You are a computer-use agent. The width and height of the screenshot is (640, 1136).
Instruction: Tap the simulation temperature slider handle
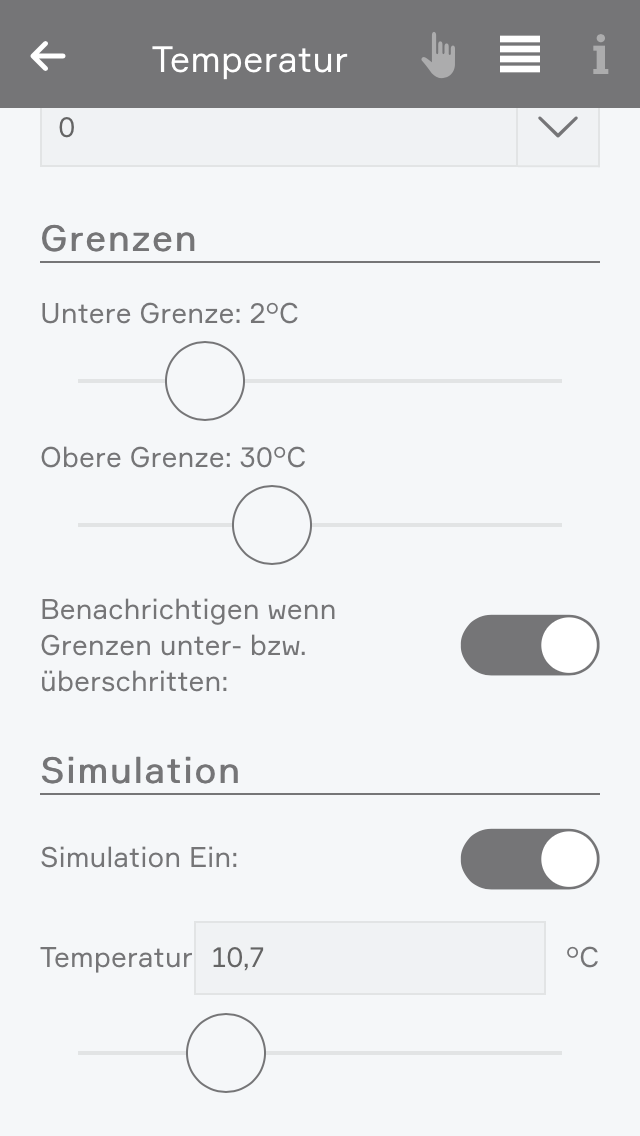226,1053
